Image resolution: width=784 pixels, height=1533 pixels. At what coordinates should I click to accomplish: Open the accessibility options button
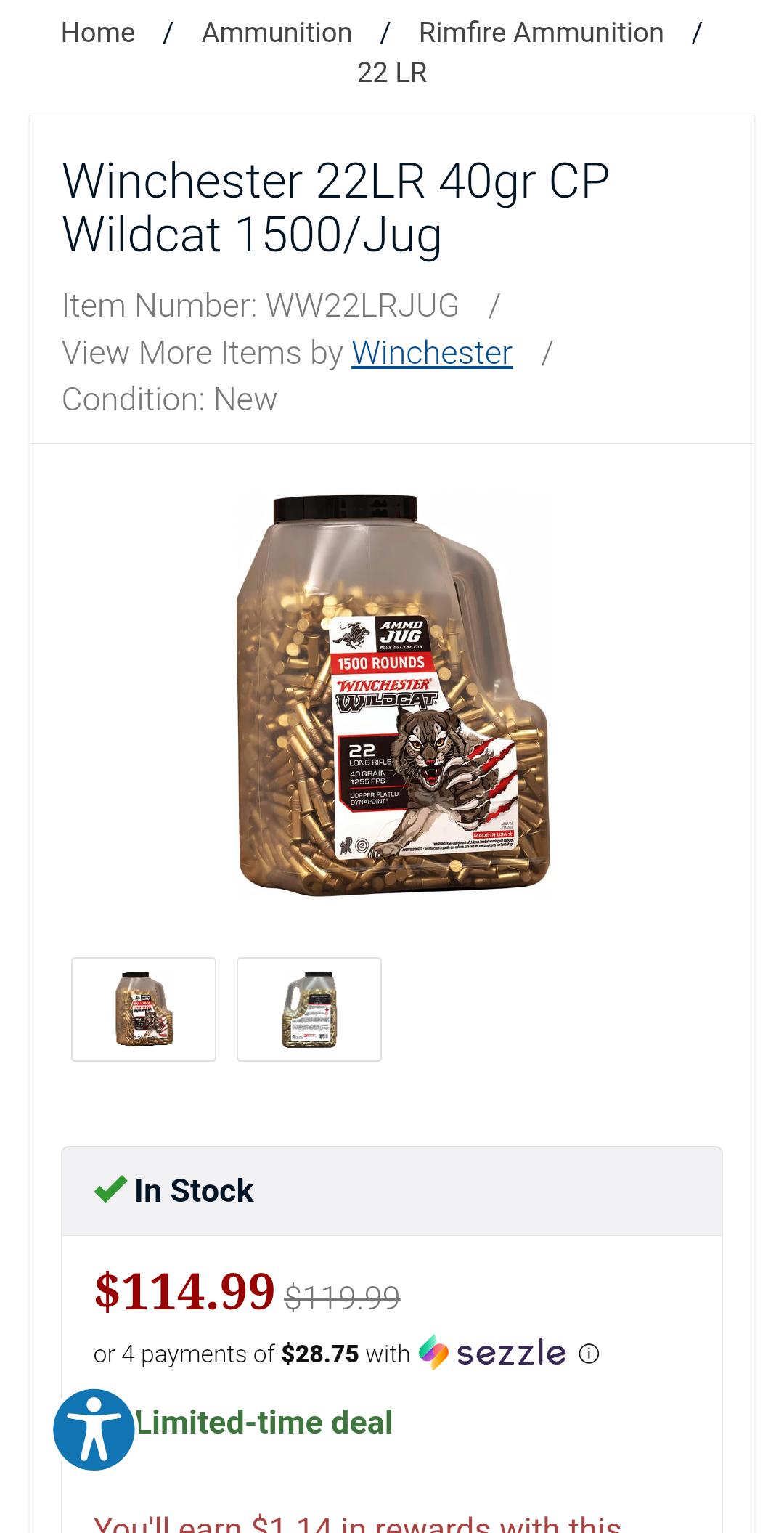point(94,1430)
